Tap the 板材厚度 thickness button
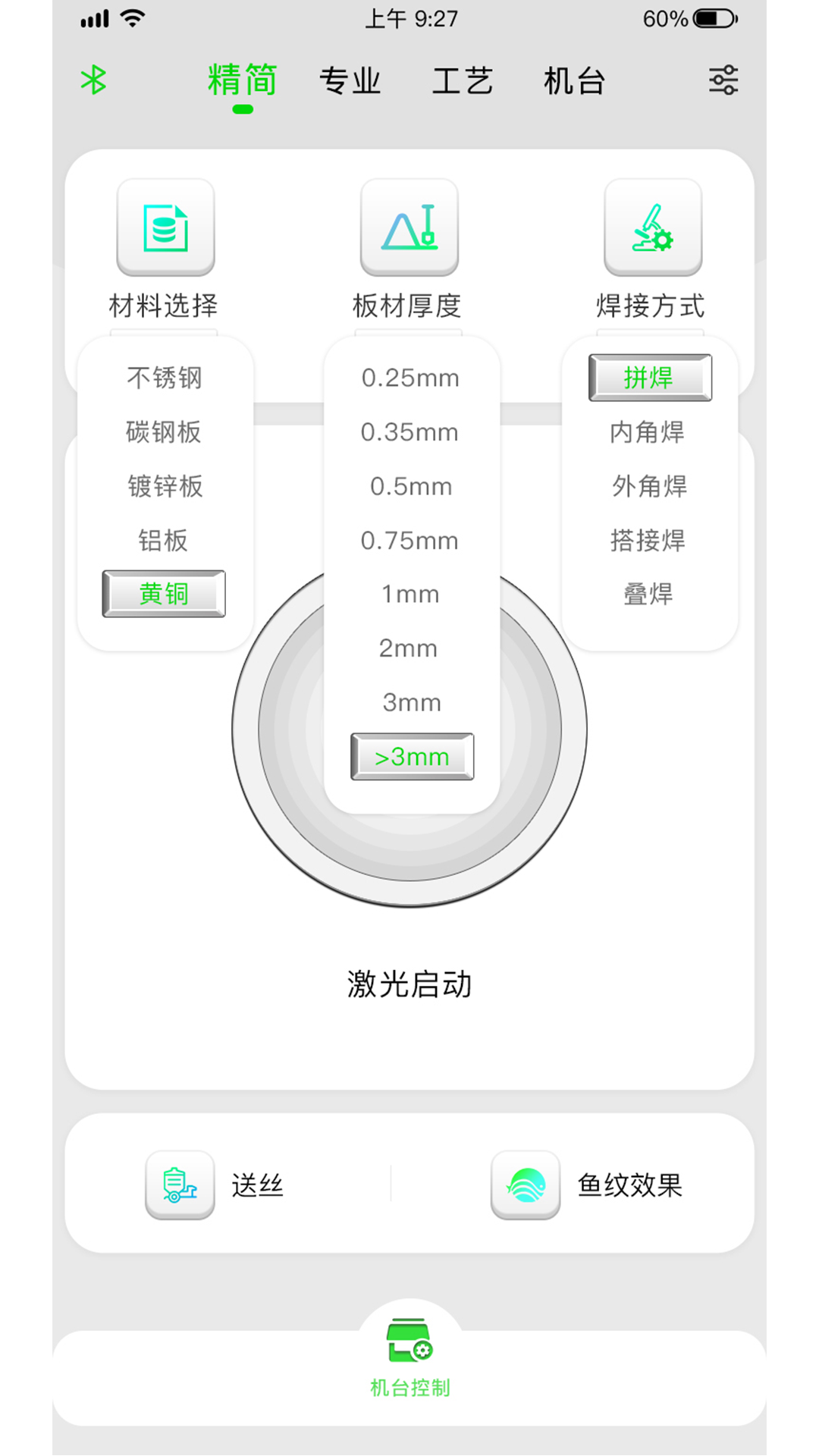The width and height of the screenshot is (819, 1456). click(409, 227)
